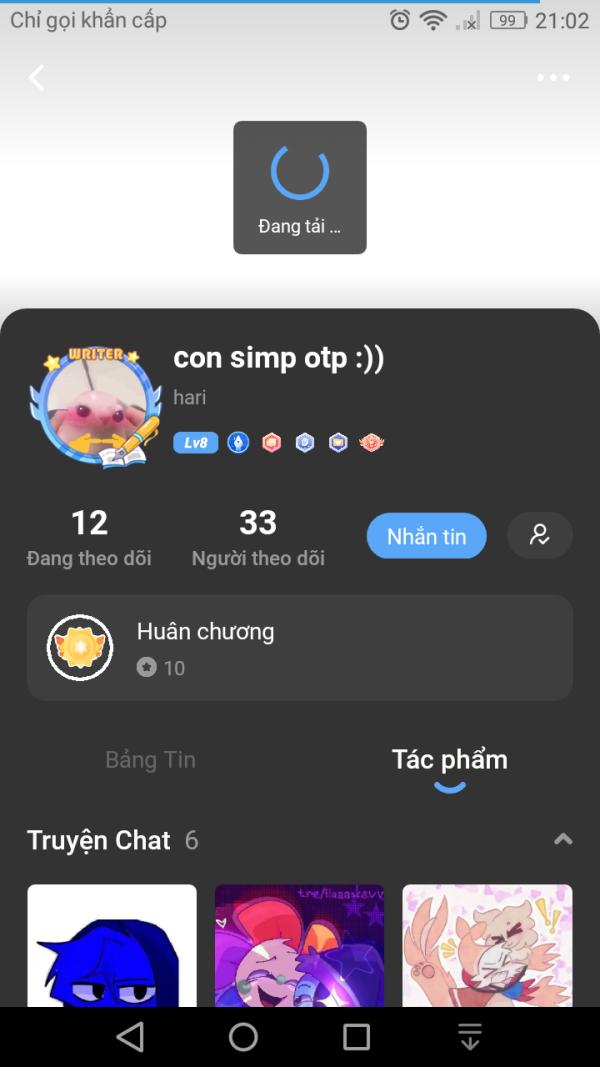Select the Tác phẩm tab
The width and height of the screenshot is (600, 1067).
[x=449, y=760]
